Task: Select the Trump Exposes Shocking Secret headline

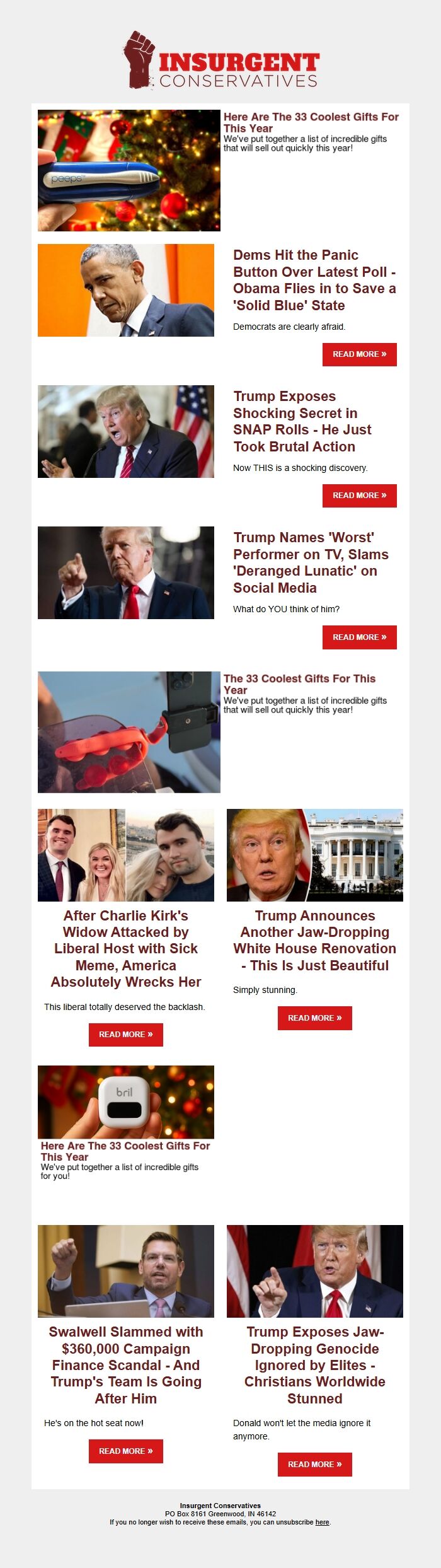Action: (302, 421)
